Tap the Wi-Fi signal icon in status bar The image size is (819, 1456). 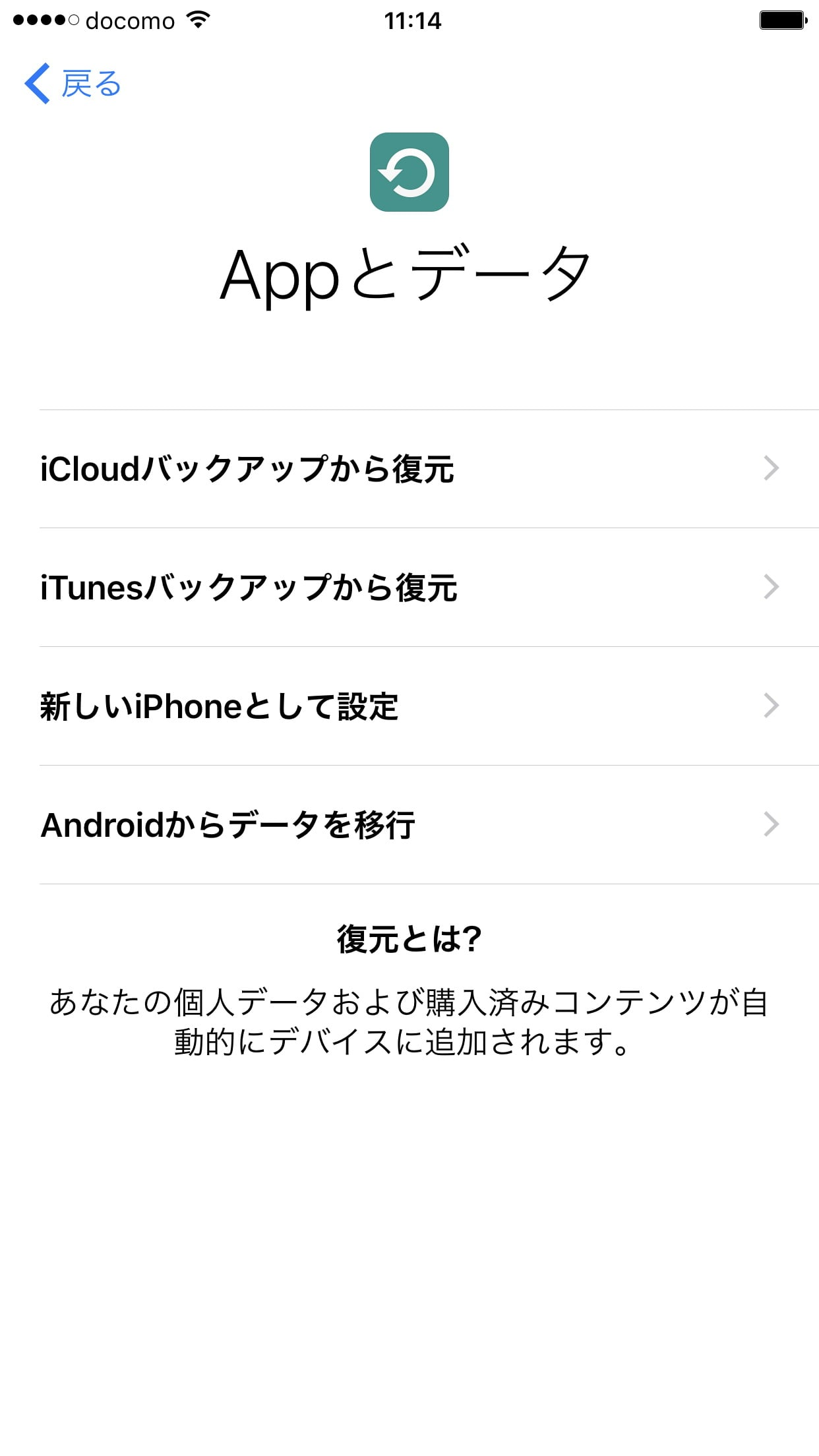pyautogui.click(x=195, y=20)
